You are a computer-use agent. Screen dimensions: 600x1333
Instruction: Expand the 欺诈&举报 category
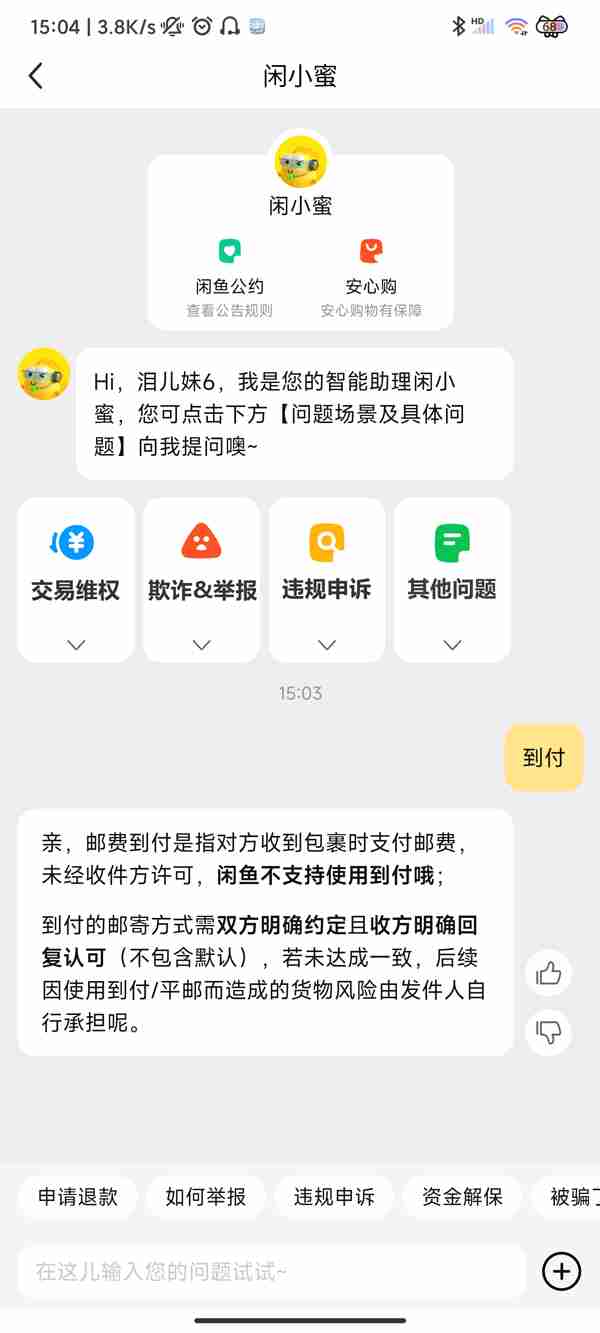click(x=202, y=580)
